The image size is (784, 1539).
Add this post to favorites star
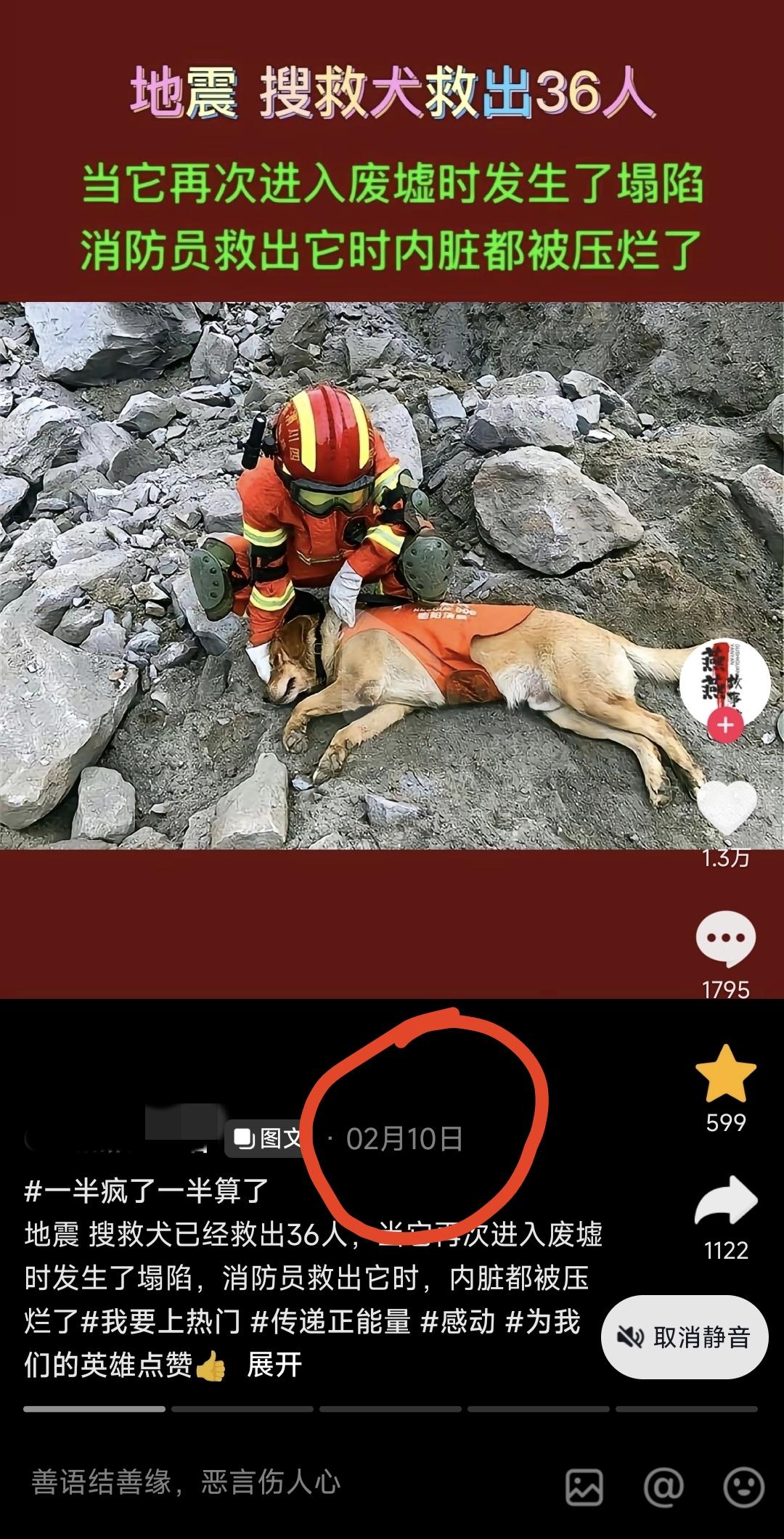coord(726,1073)
